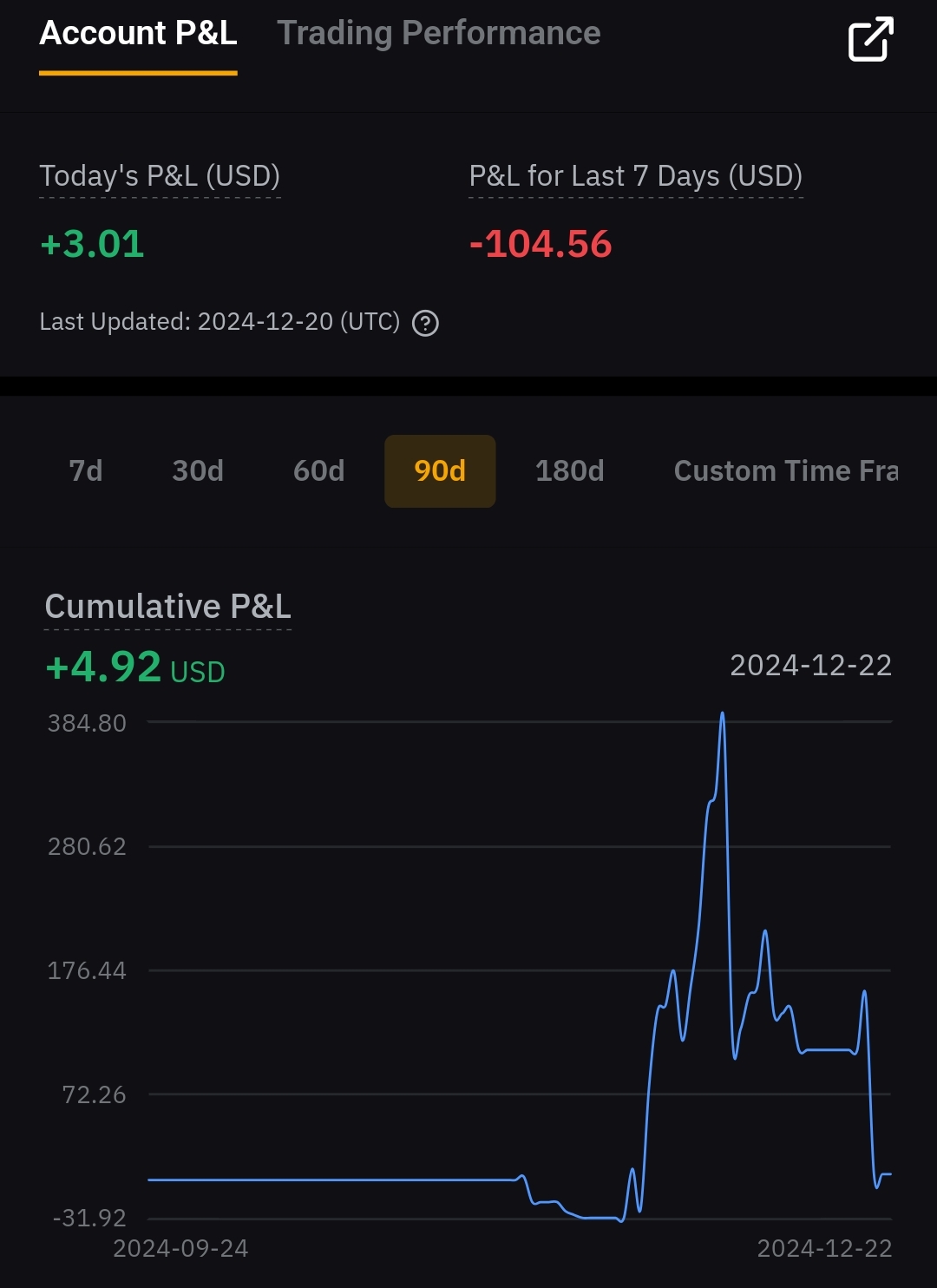
Task: Switch to Trading Performance tab
Action: [x=438, y=34]
